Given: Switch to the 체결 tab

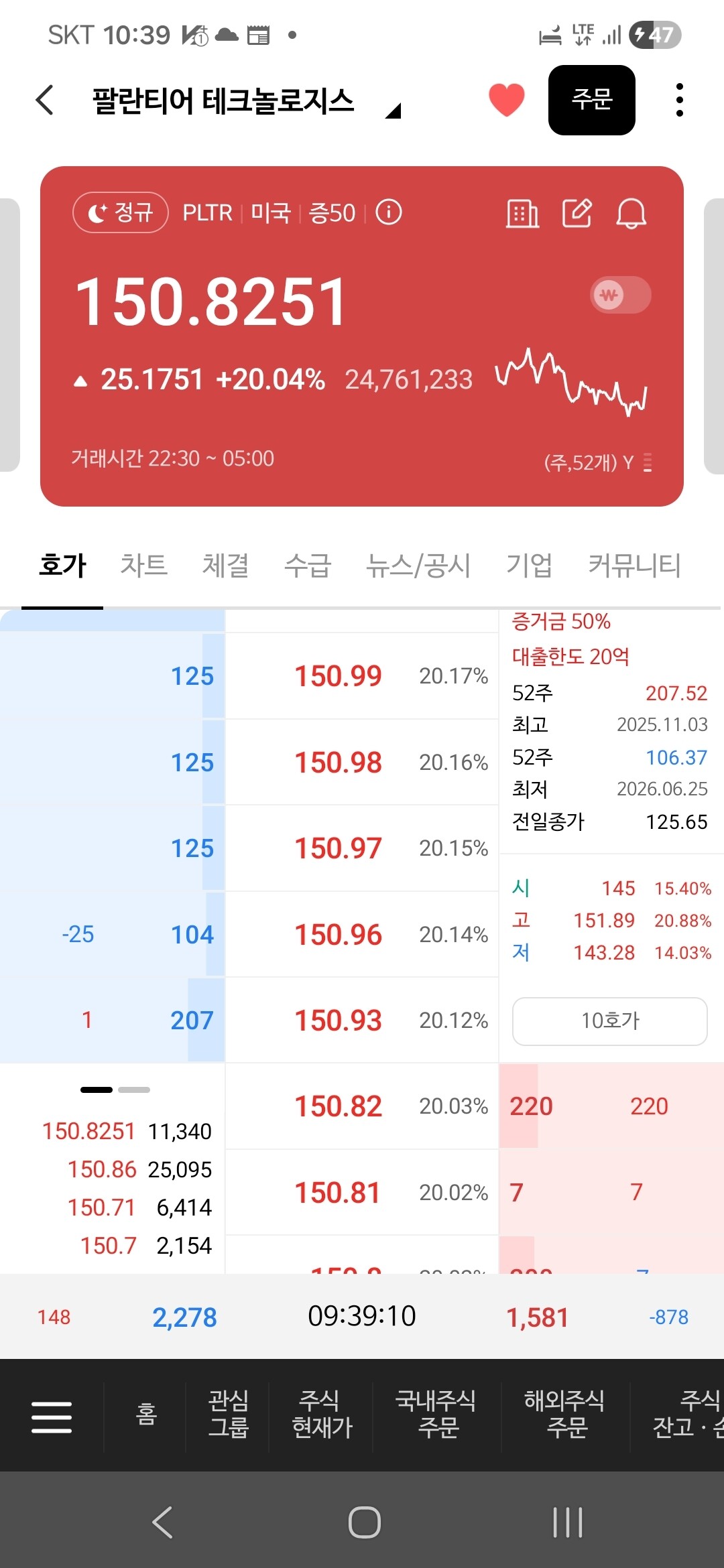Looking at the screenshot, I should coord(226,565).
